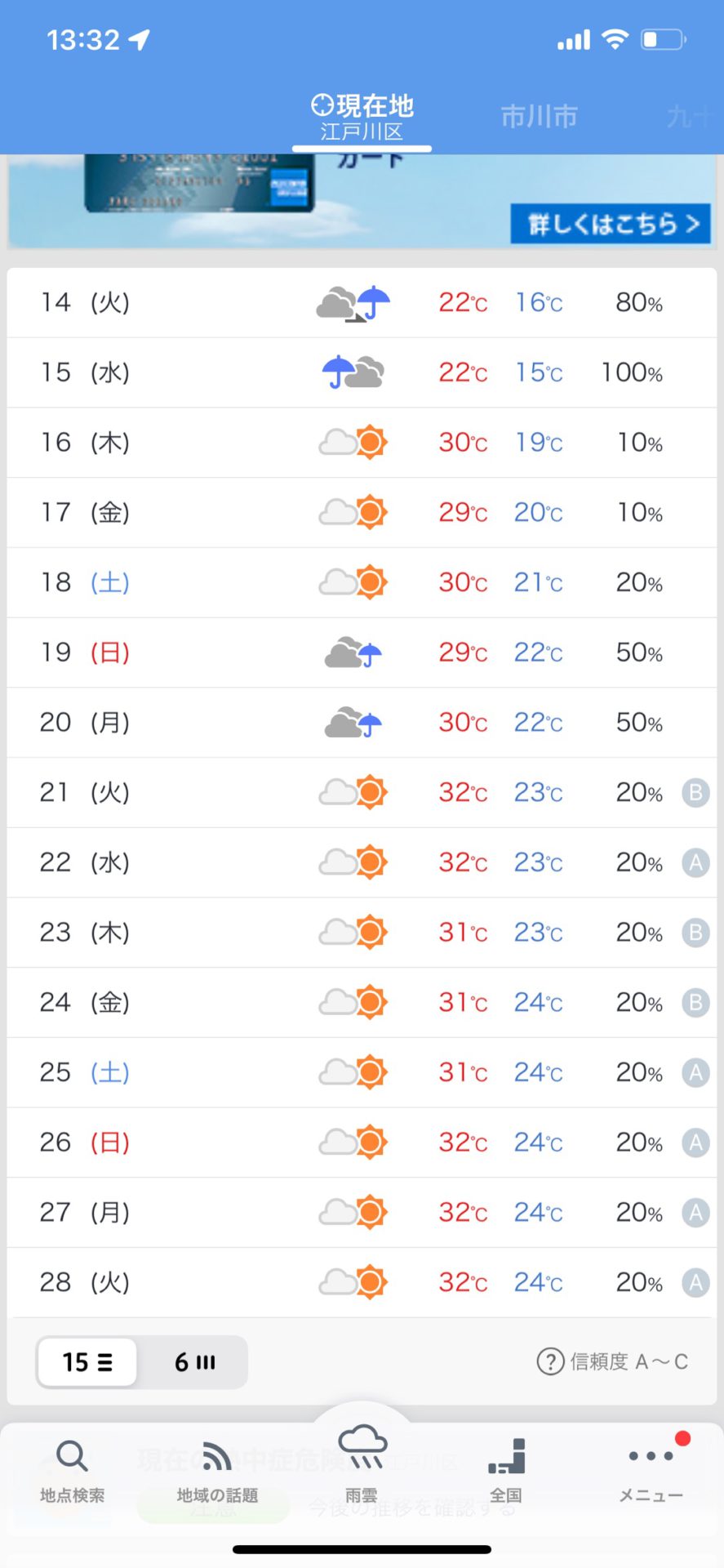Switch to the 市川市 location tab
The image size is (724, 1568).
coord(539,117)
